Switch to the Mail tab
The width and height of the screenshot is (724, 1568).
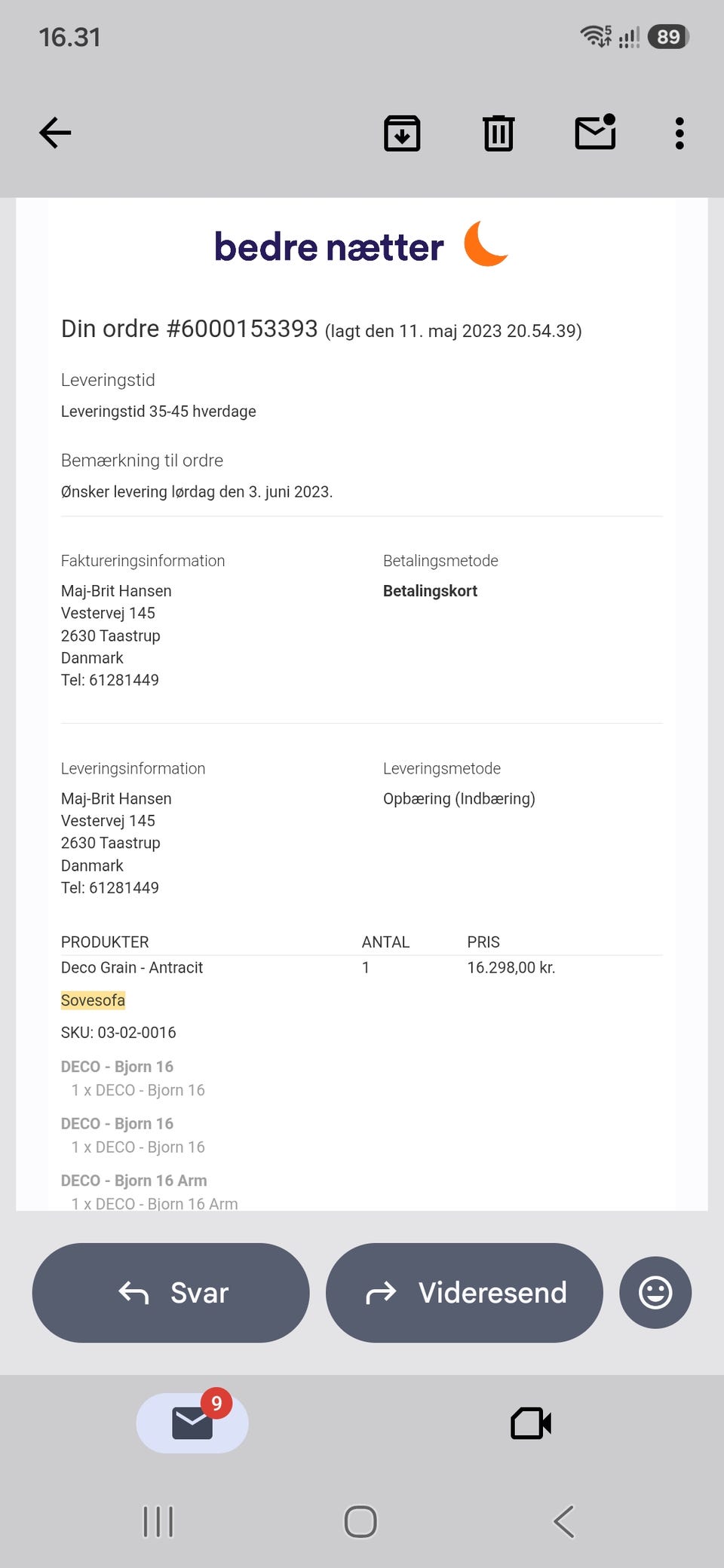(192, 1423)
